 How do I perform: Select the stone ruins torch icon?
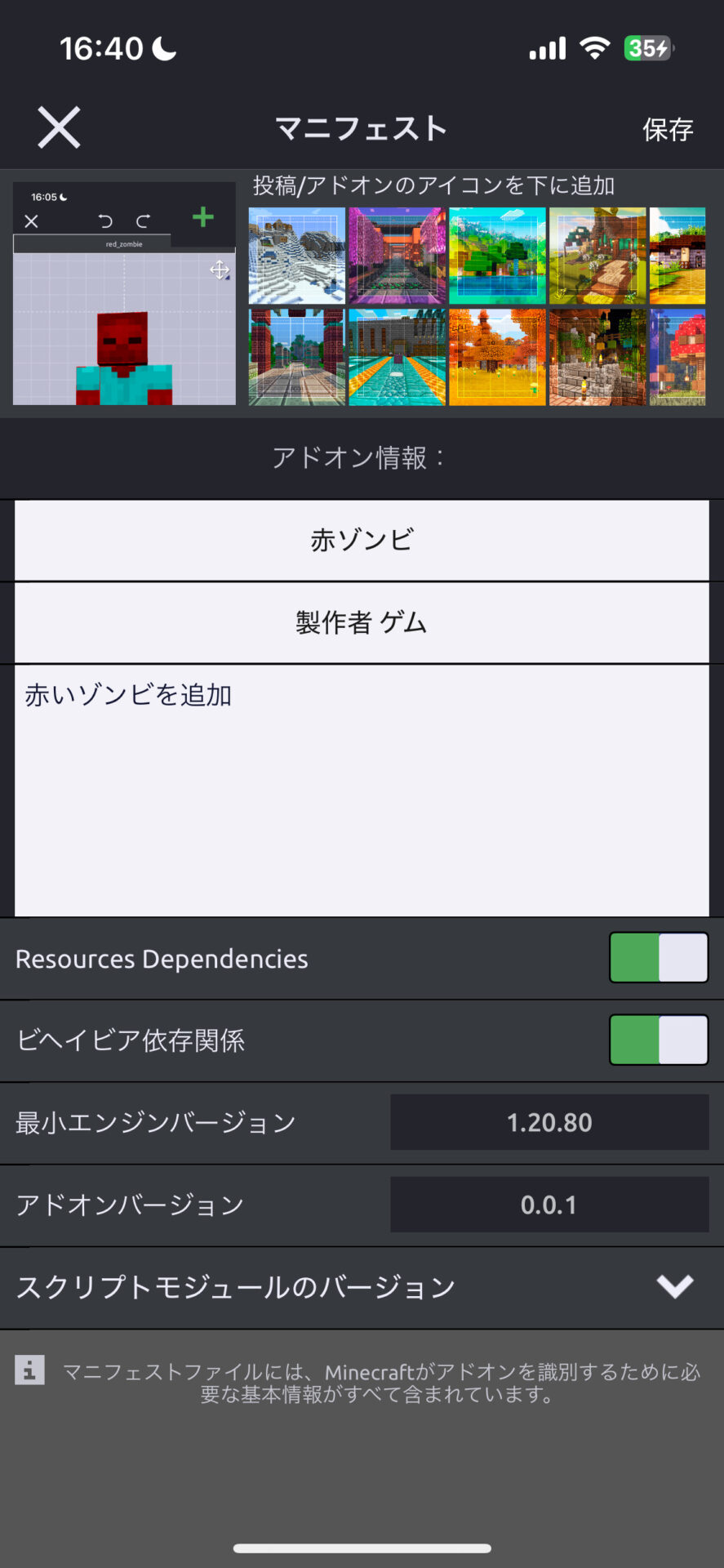[597, 357]
